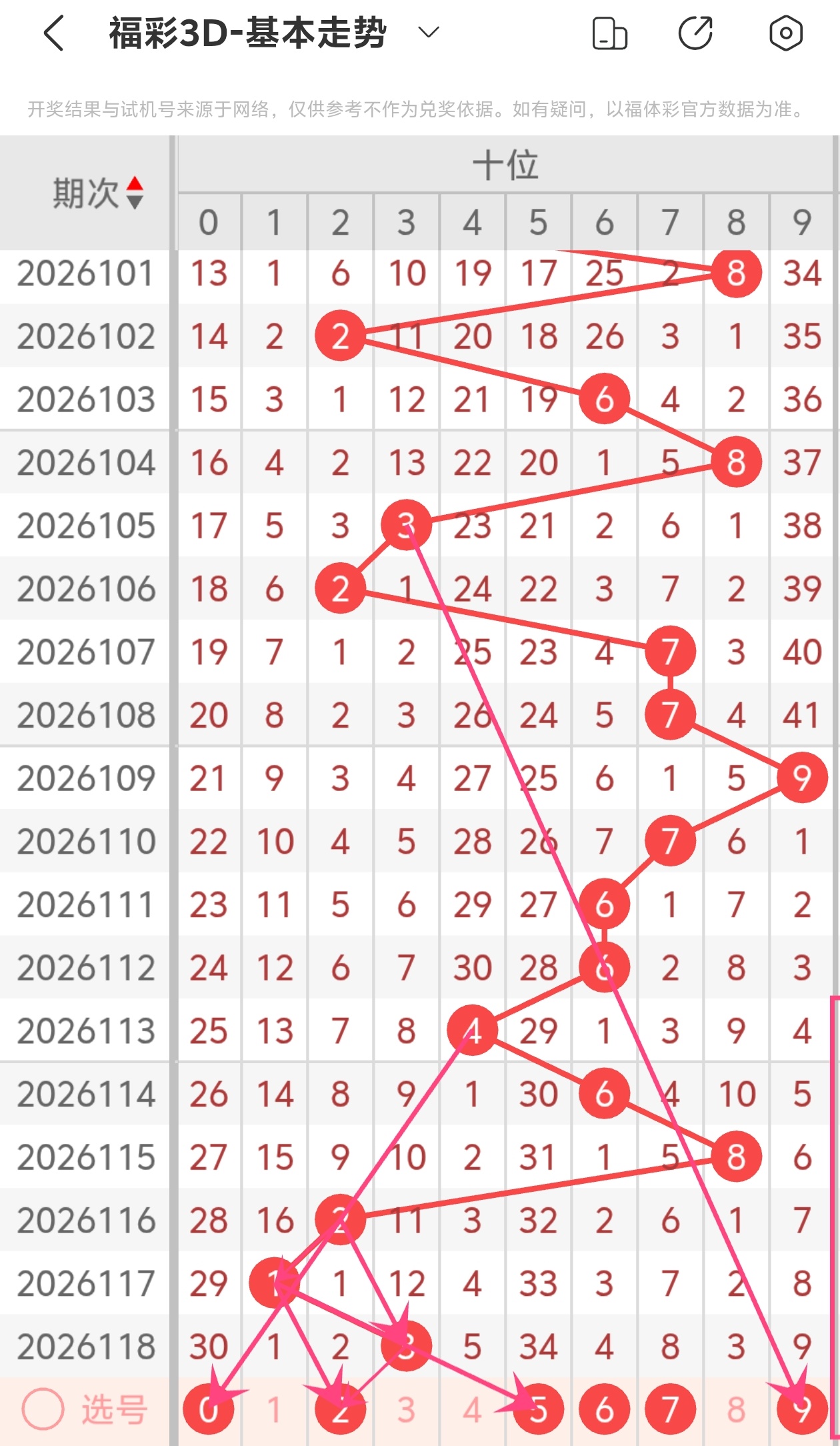Expand the 福彩3D-基本走势 chart dropdown
This screenshot has height=1446, width=840.
point(429,32)
